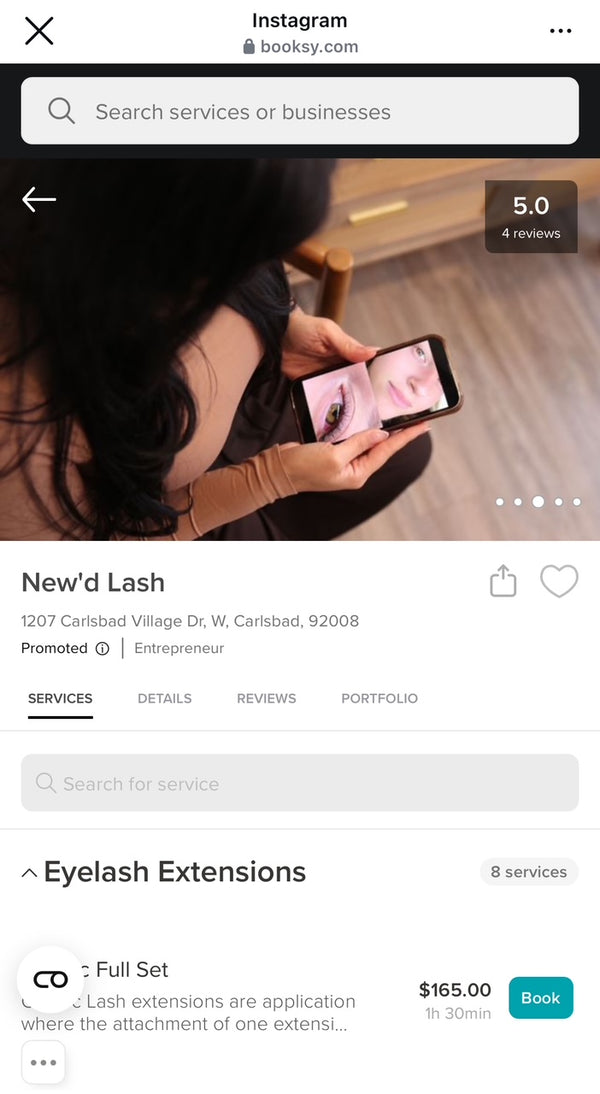The image size is (600, 1094).
Task: Open the browser overflow menu
Action: [x=561, y=31]
